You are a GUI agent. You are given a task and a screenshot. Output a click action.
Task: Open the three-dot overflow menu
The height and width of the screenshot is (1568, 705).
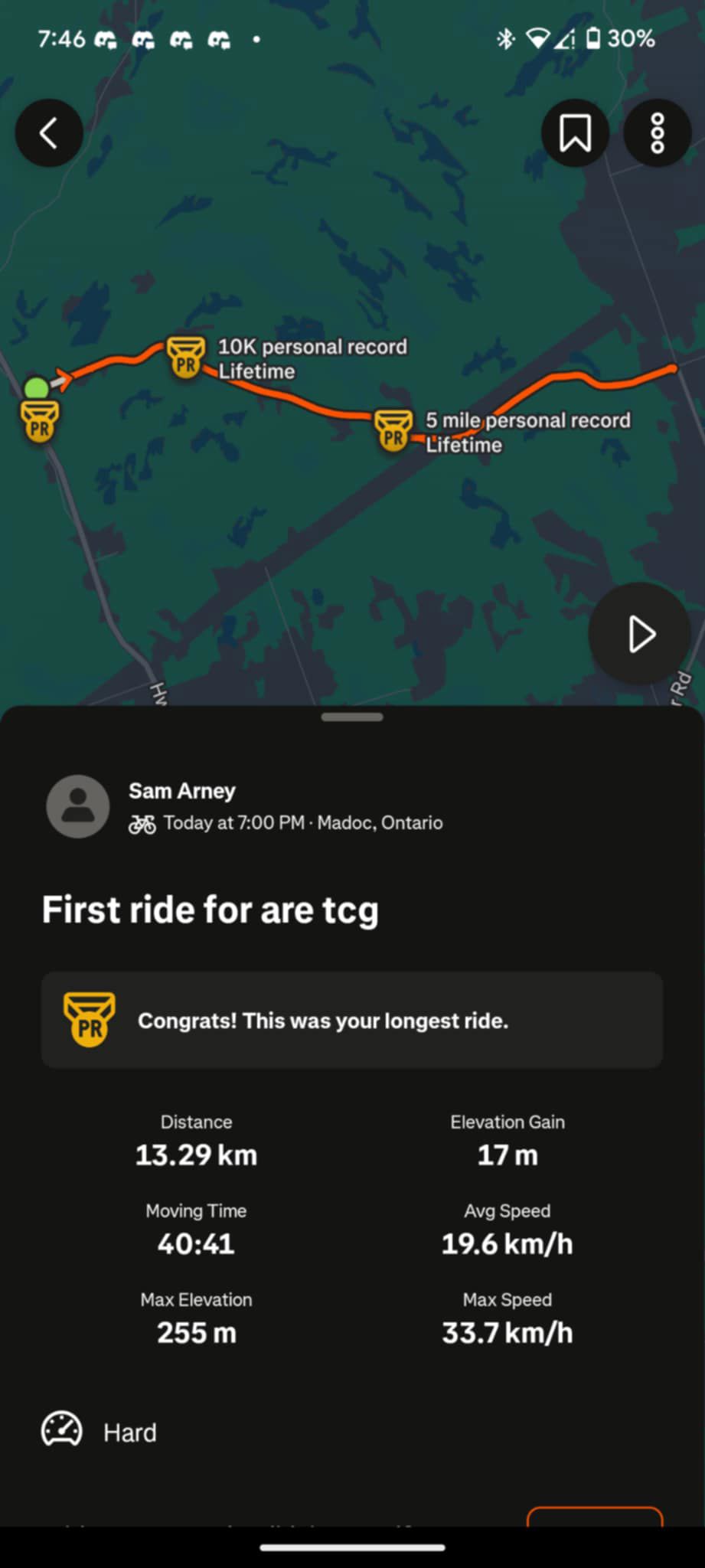click(658, 133)
